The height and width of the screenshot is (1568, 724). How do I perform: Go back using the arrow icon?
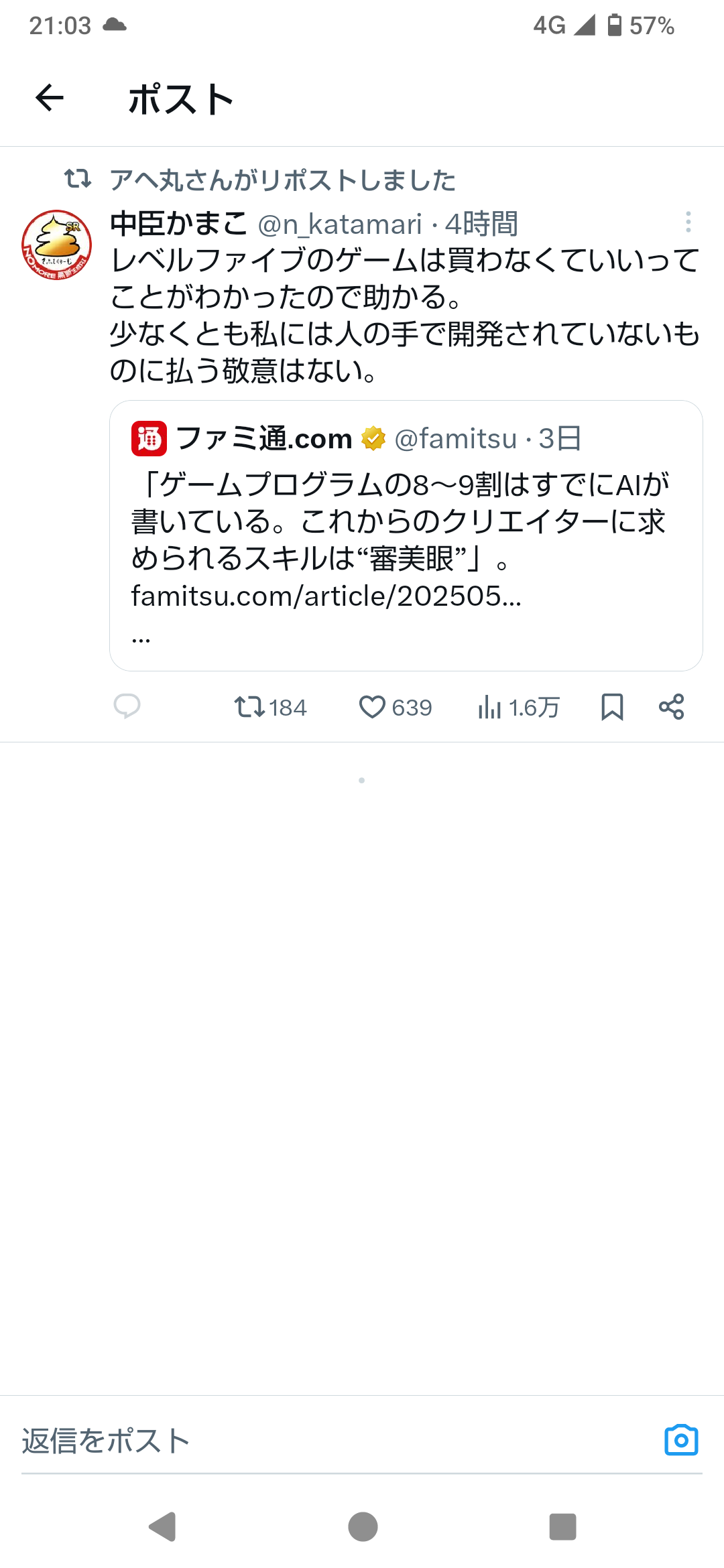50,99
